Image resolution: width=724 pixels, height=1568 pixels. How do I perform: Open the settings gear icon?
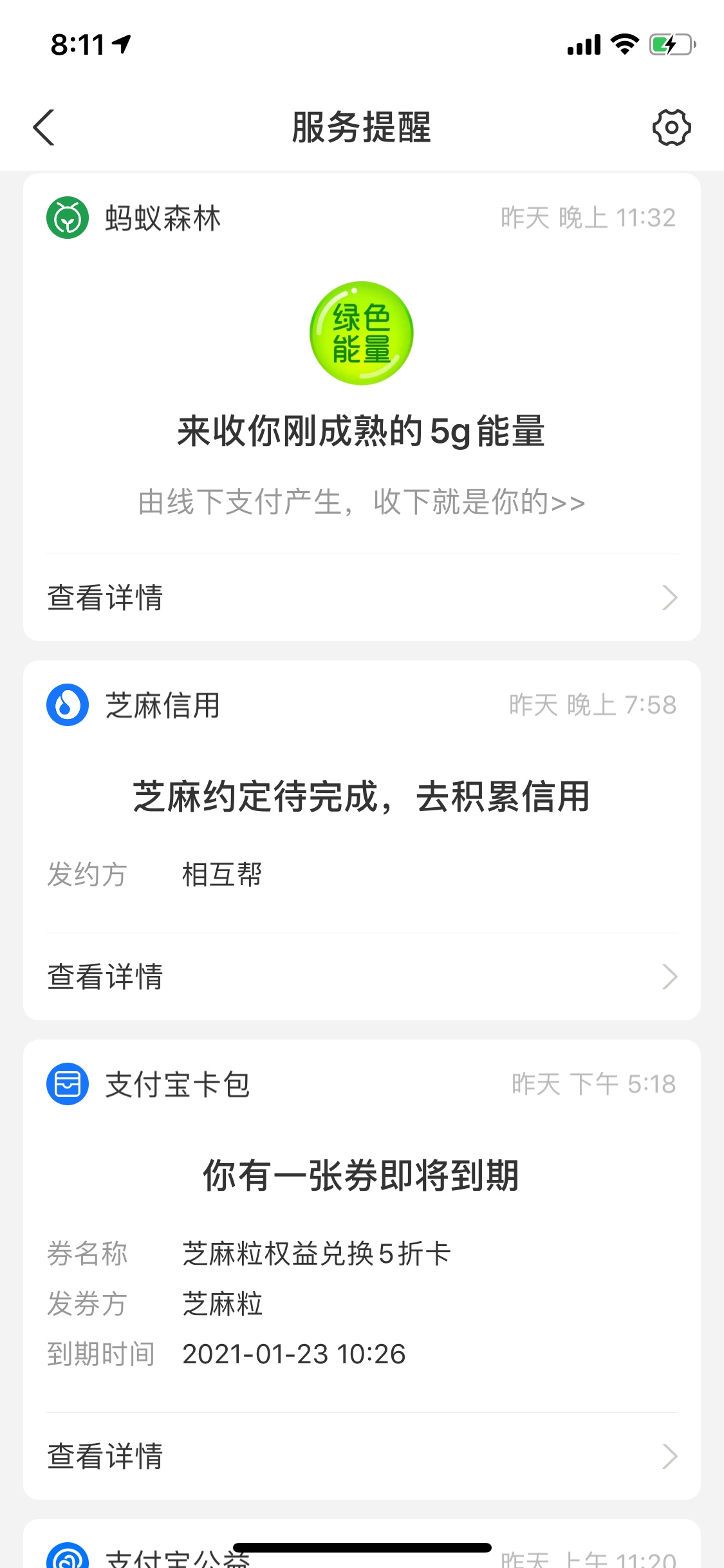(671, 127)
